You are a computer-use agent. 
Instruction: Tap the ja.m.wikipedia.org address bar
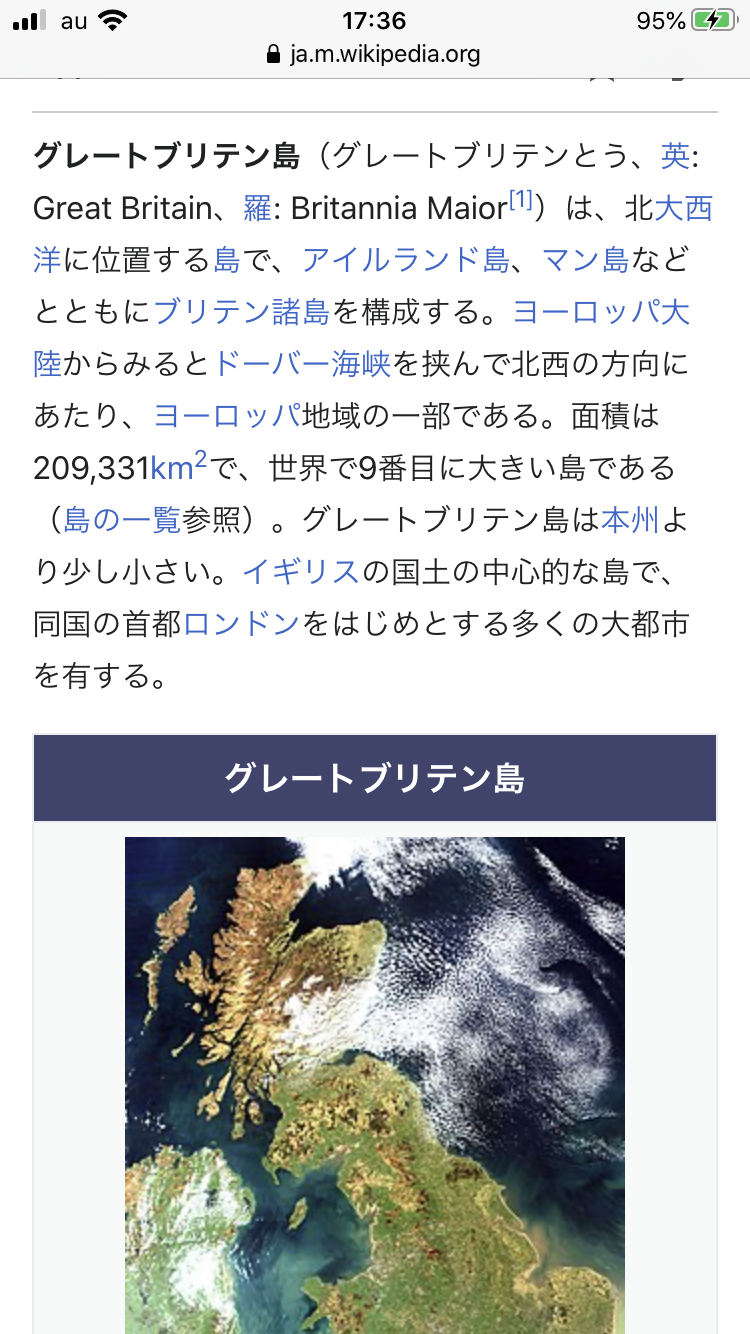[375, 54]
